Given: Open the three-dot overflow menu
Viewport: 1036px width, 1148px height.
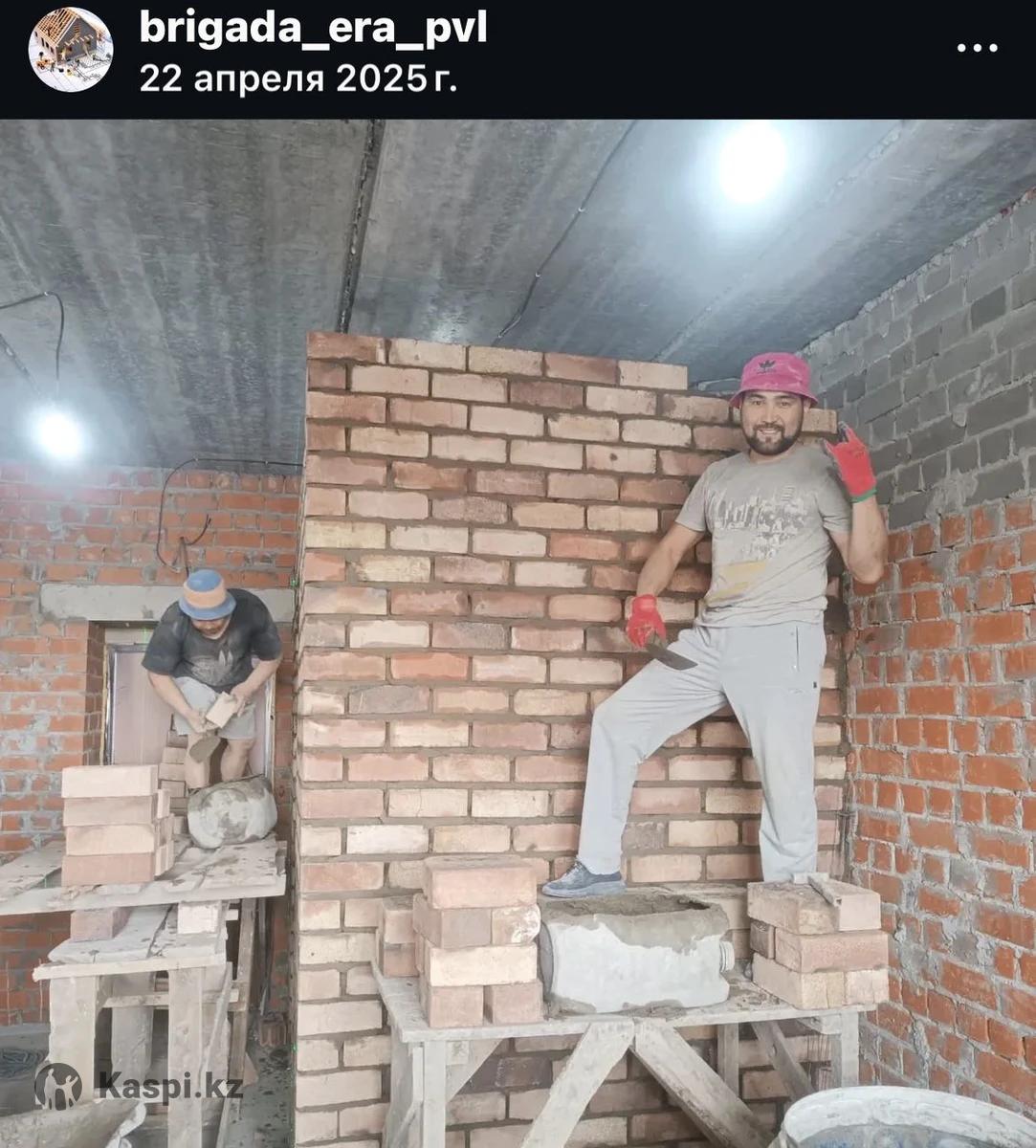Looking at the screenshot, I should (977, 47).
